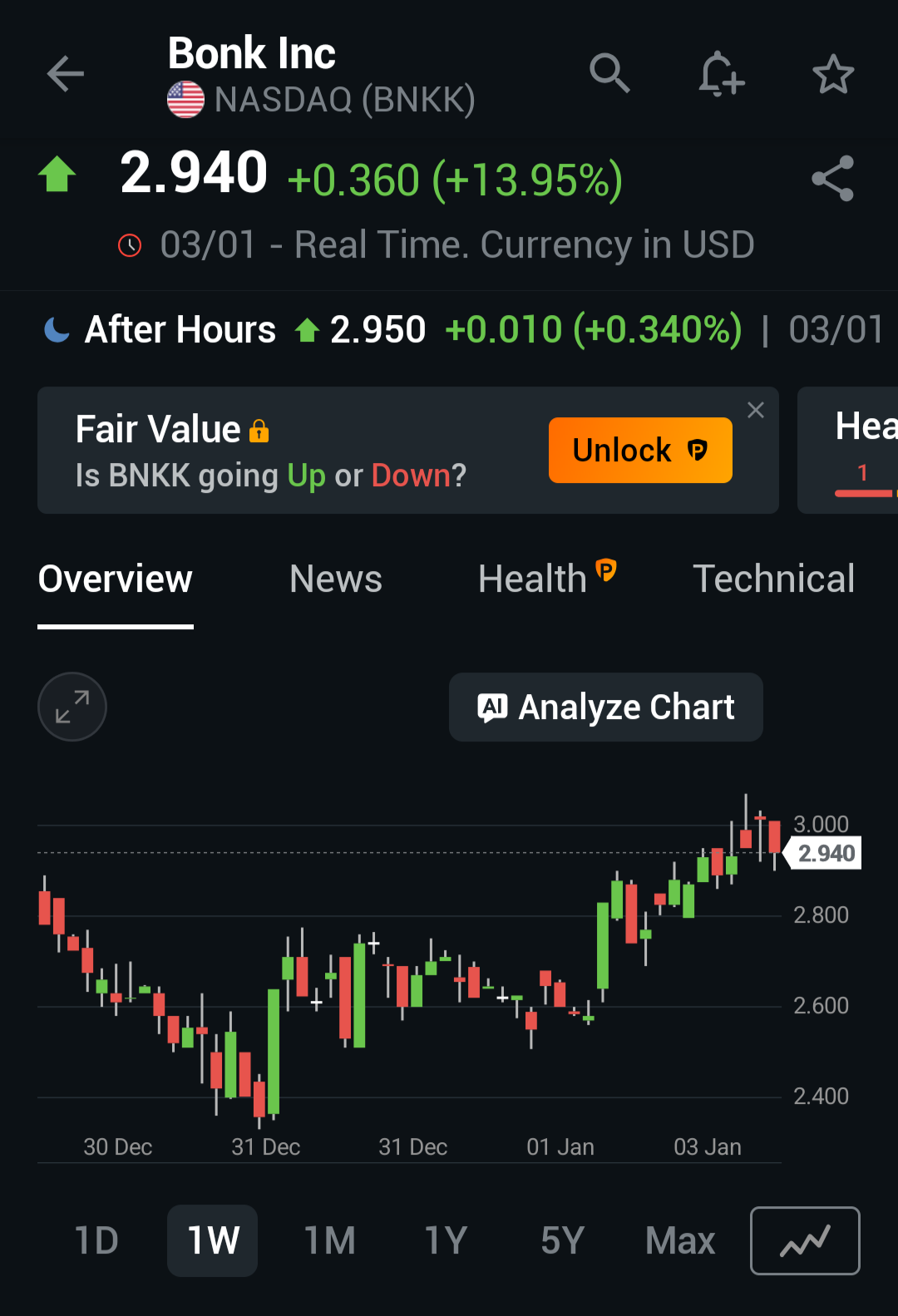This screenshot has height=1316, width=898.
Task: Tap the orange Unlock button
Action: click(640, 450)
